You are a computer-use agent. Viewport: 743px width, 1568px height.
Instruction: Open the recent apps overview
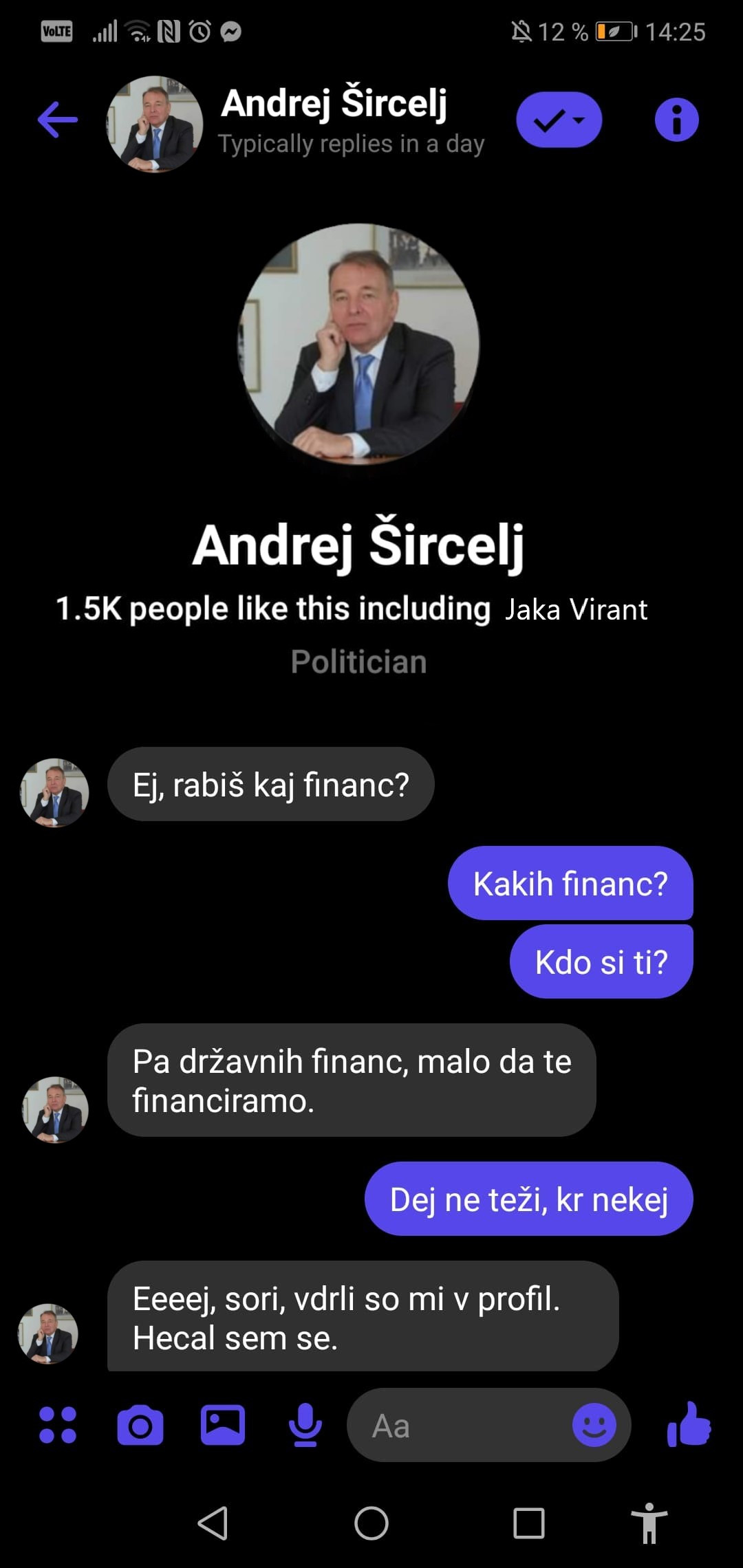click(529, 1523)
